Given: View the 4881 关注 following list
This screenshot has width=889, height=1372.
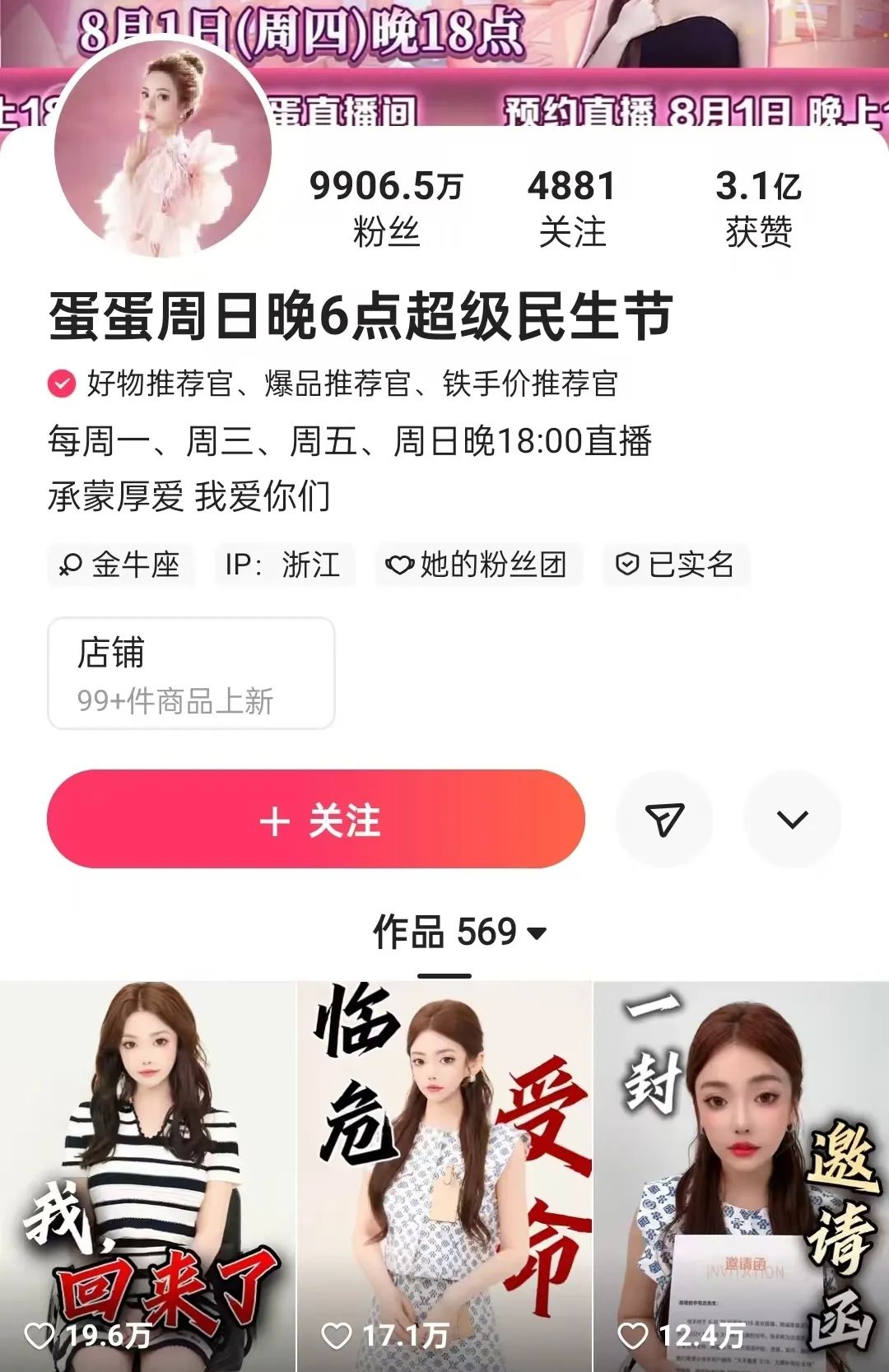Looking at the screenshot, I should [572, 207].
